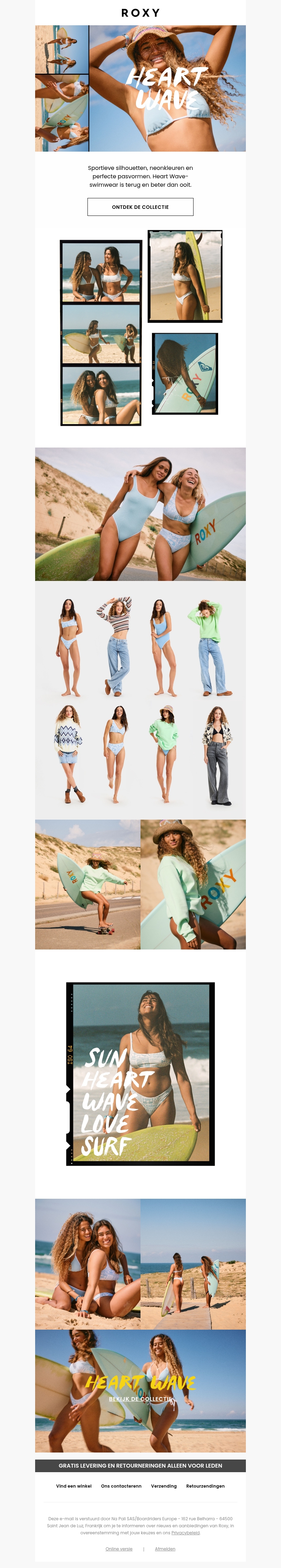Open Vind een winkel

tap(74, 1486)
